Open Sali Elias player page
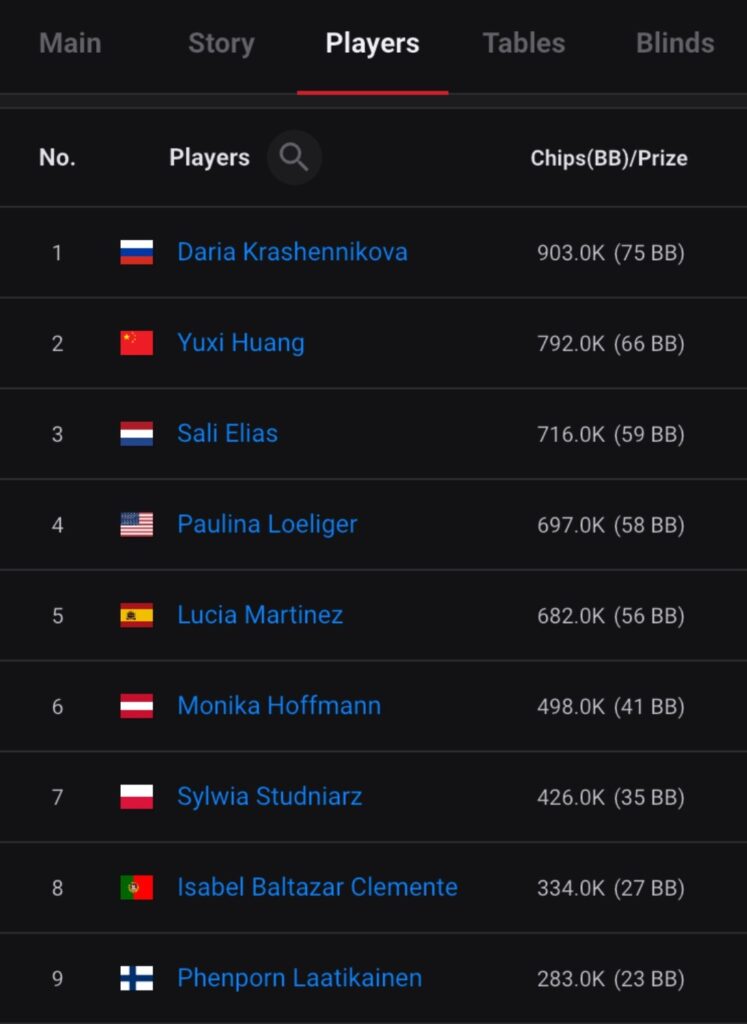Viewport: 747px width, 1024px height. point(227,434)
